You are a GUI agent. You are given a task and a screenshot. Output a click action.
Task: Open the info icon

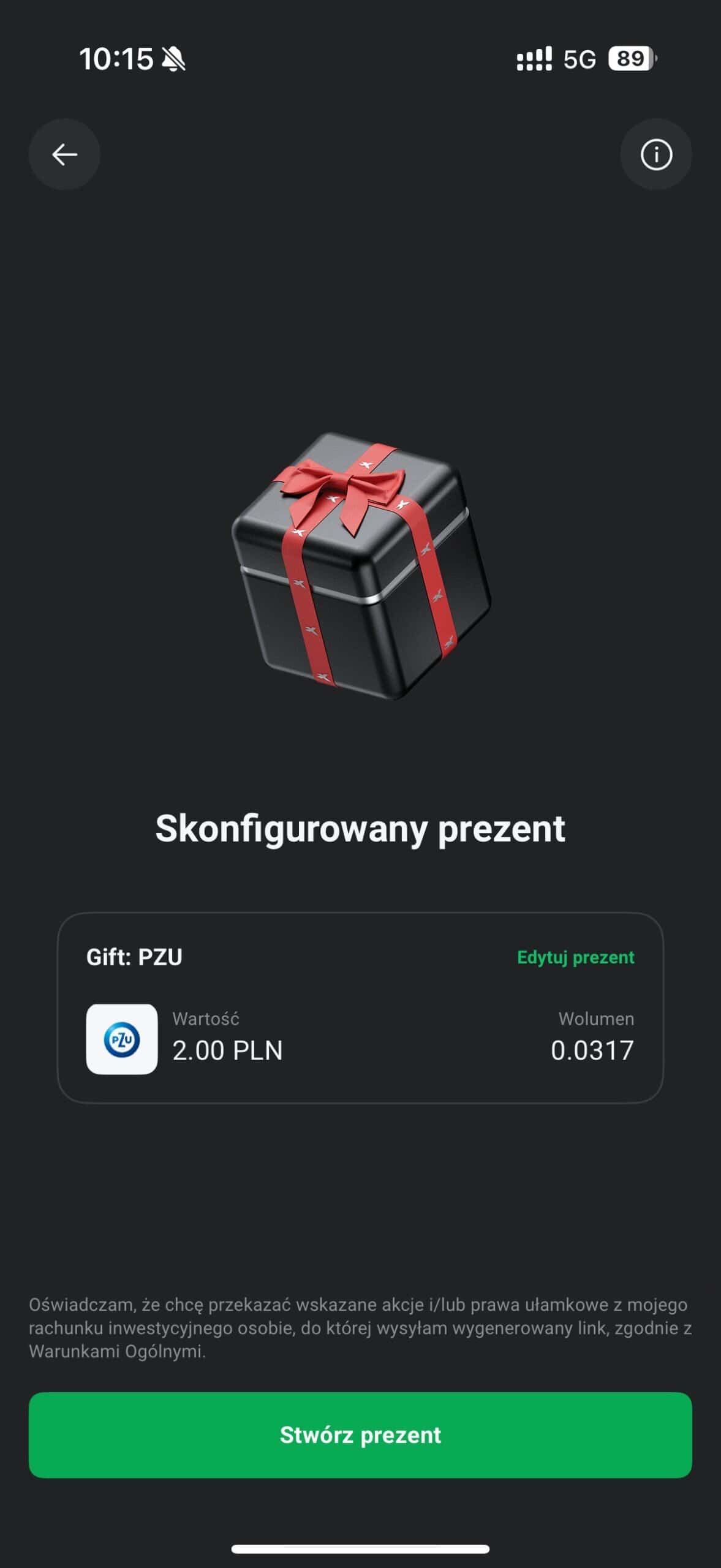click(656, 154)
